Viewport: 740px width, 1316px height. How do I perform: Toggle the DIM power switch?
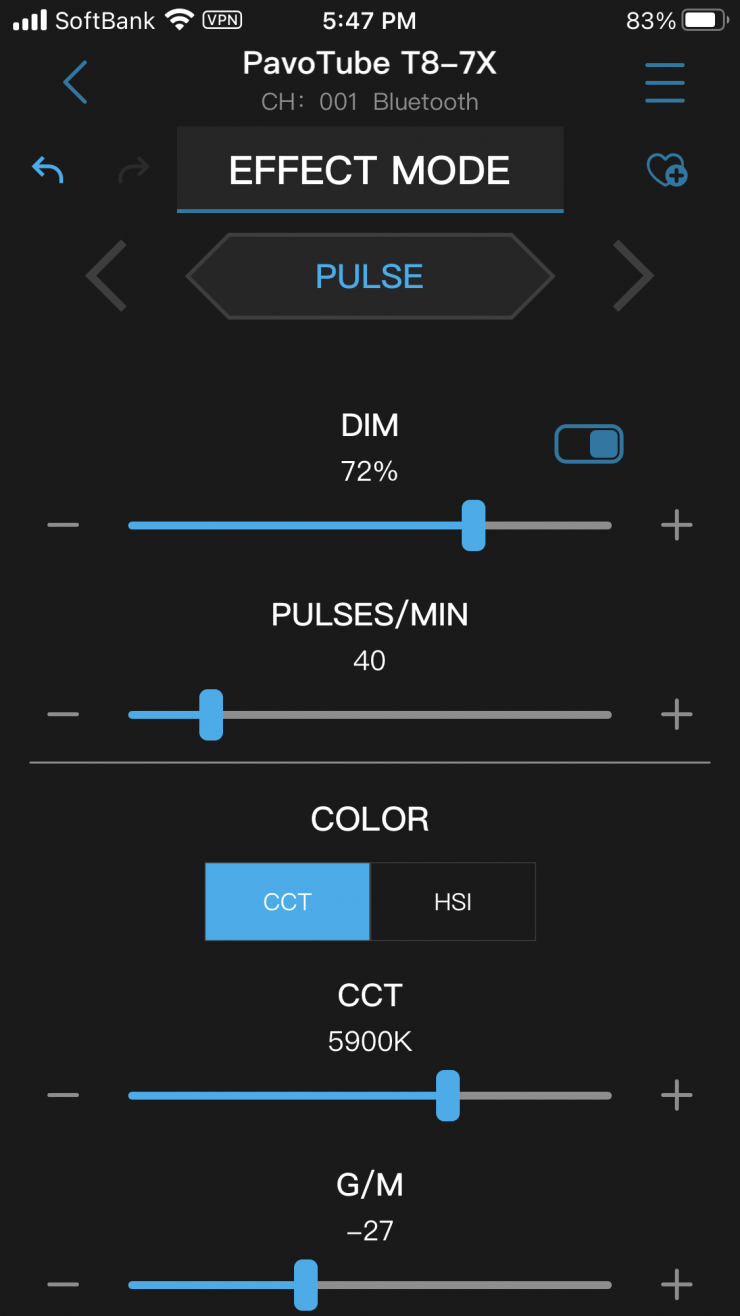click(x=589, y=444)
